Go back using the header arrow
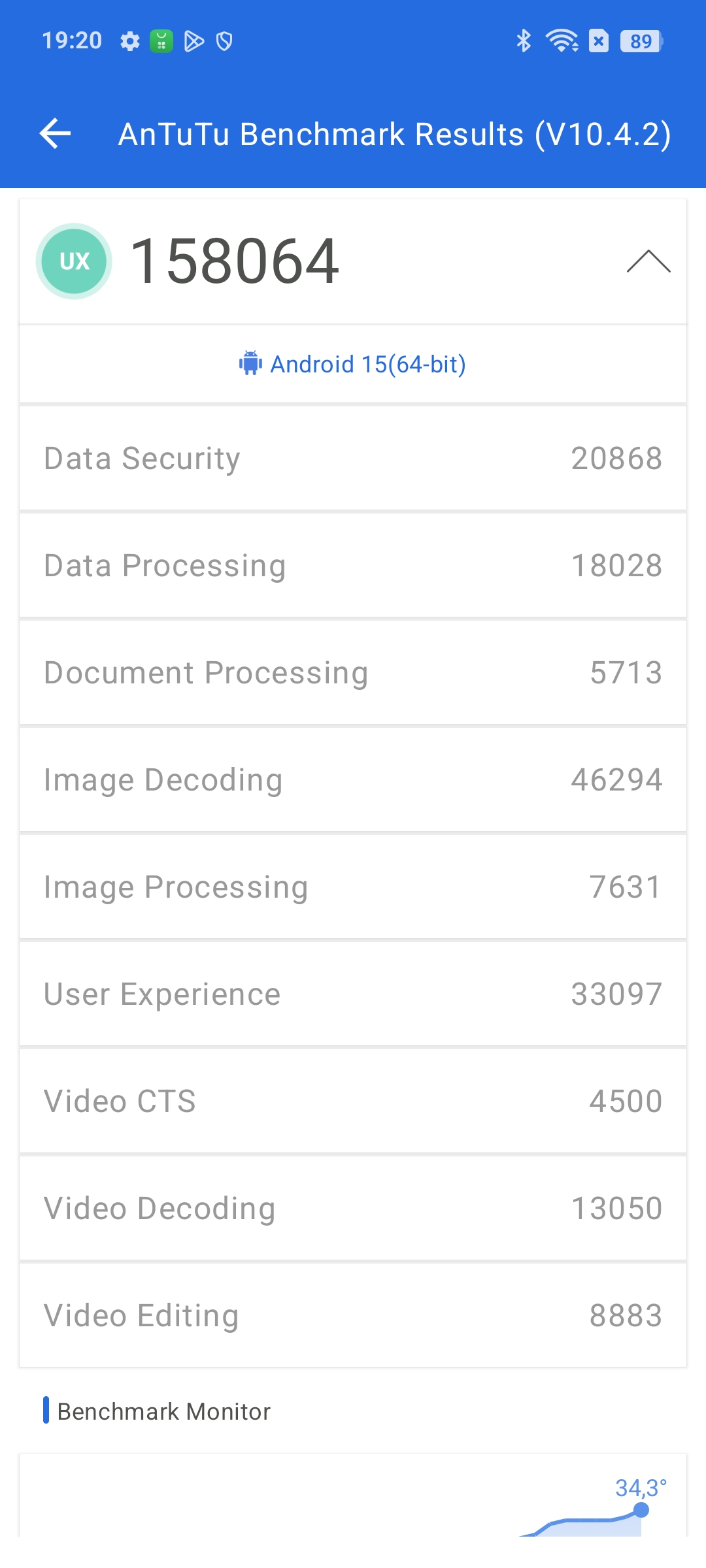 pos(55,134)
